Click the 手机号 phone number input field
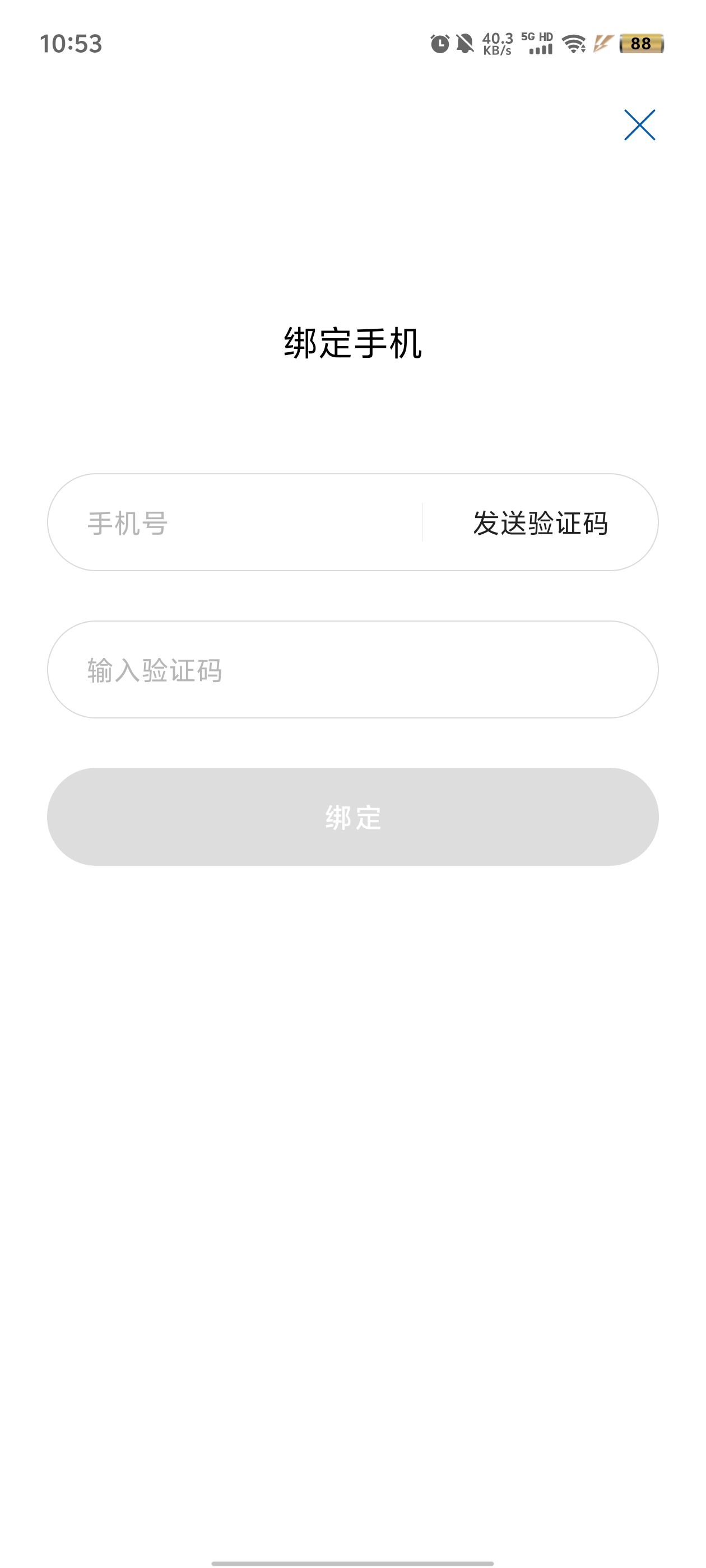 [231, 524]
